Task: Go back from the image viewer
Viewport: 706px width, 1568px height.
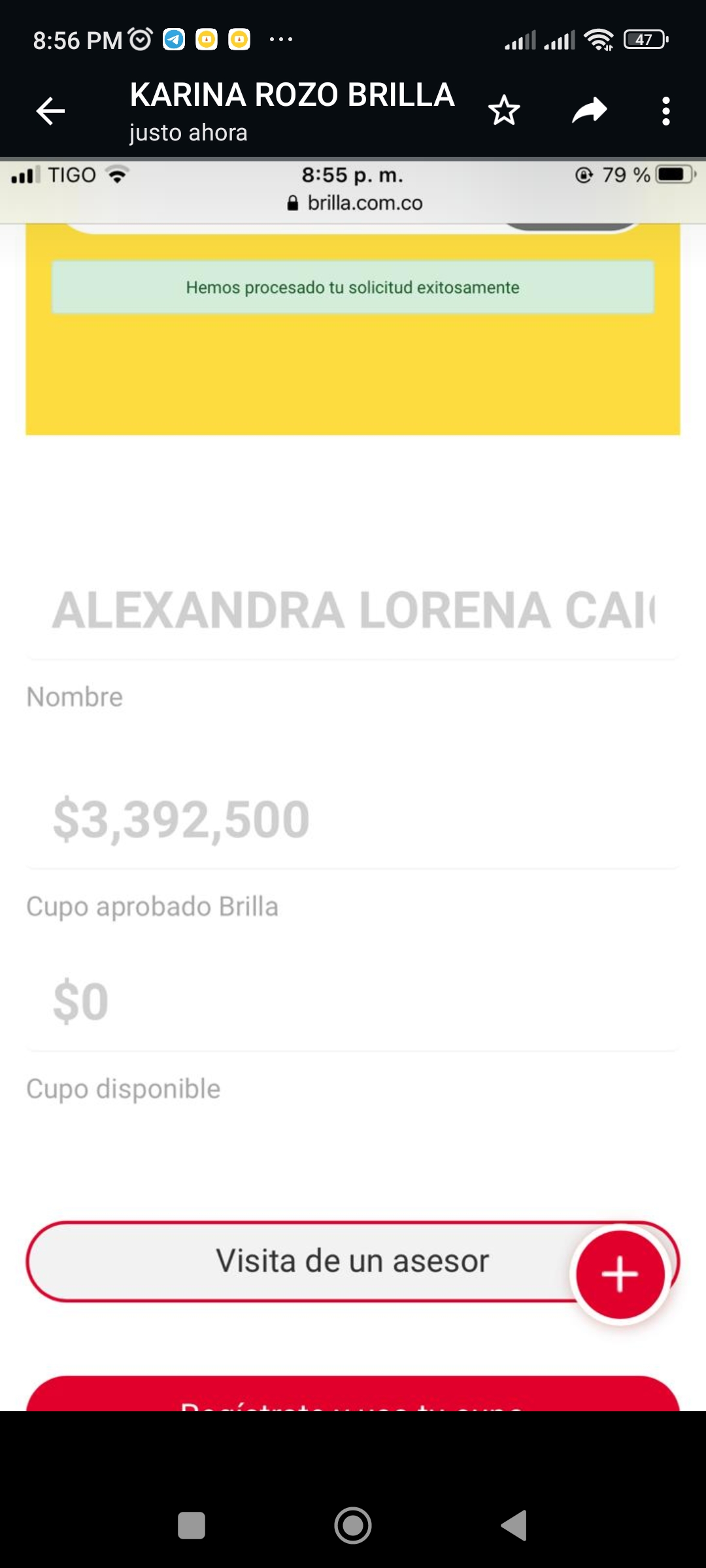Action: point(50,111)
